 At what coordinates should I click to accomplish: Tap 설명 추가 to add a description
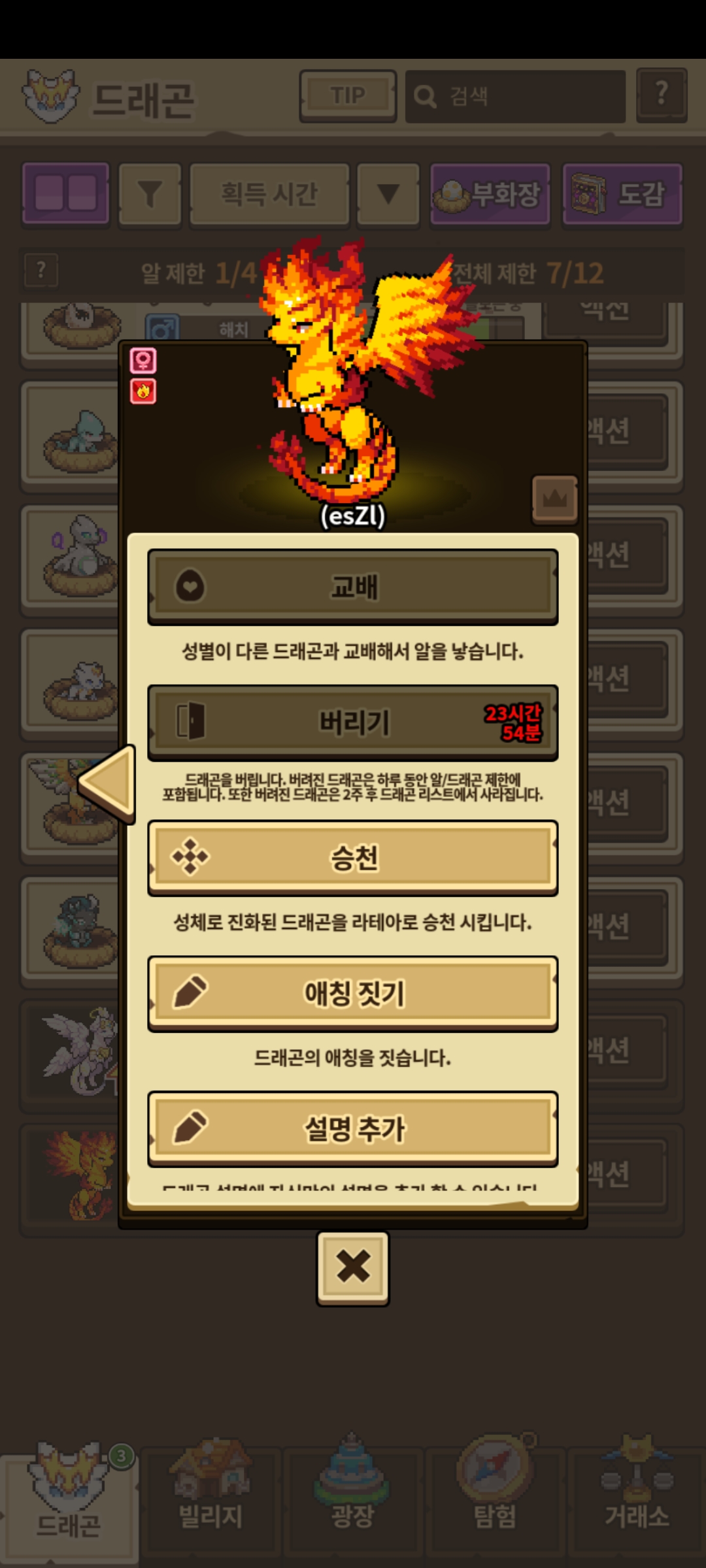(x=353, y=1128)
